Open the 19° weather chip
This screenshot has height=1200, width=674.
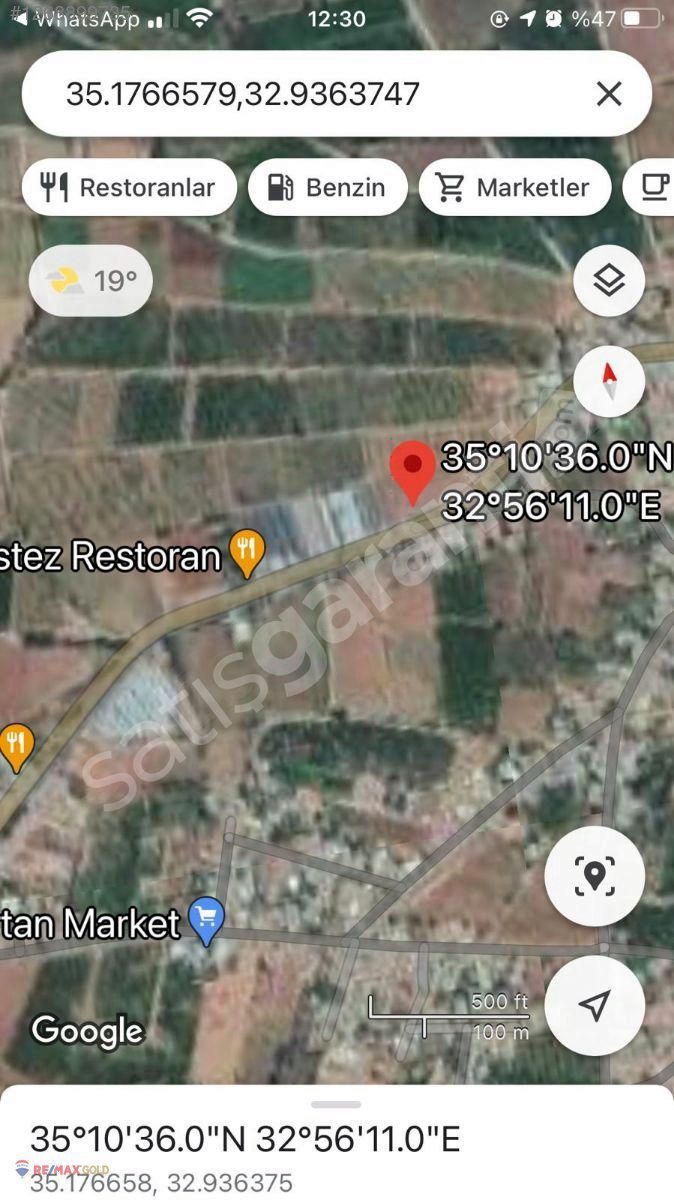coord(91,281)
